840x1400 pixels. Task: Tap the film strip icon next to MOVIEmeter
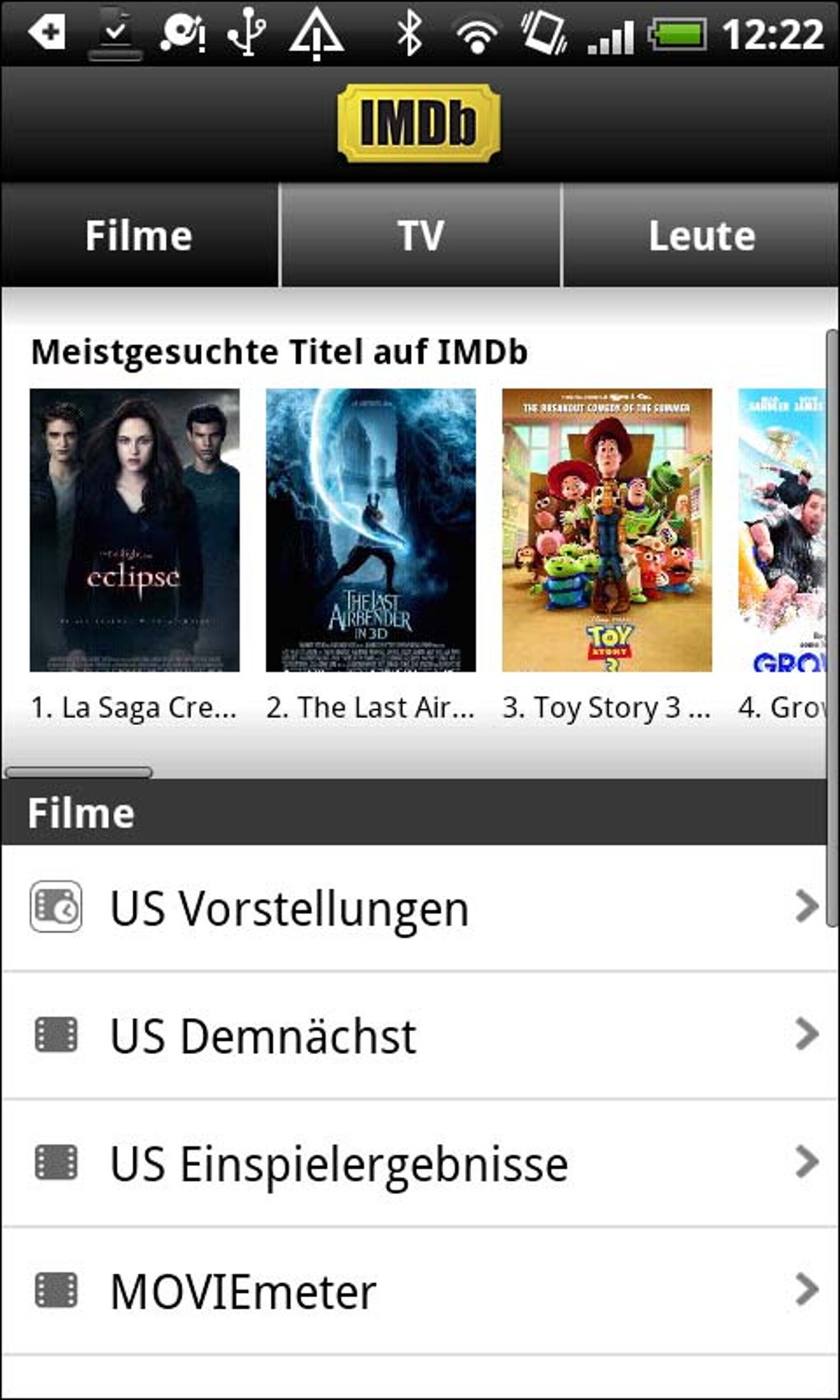[55, 1291]
